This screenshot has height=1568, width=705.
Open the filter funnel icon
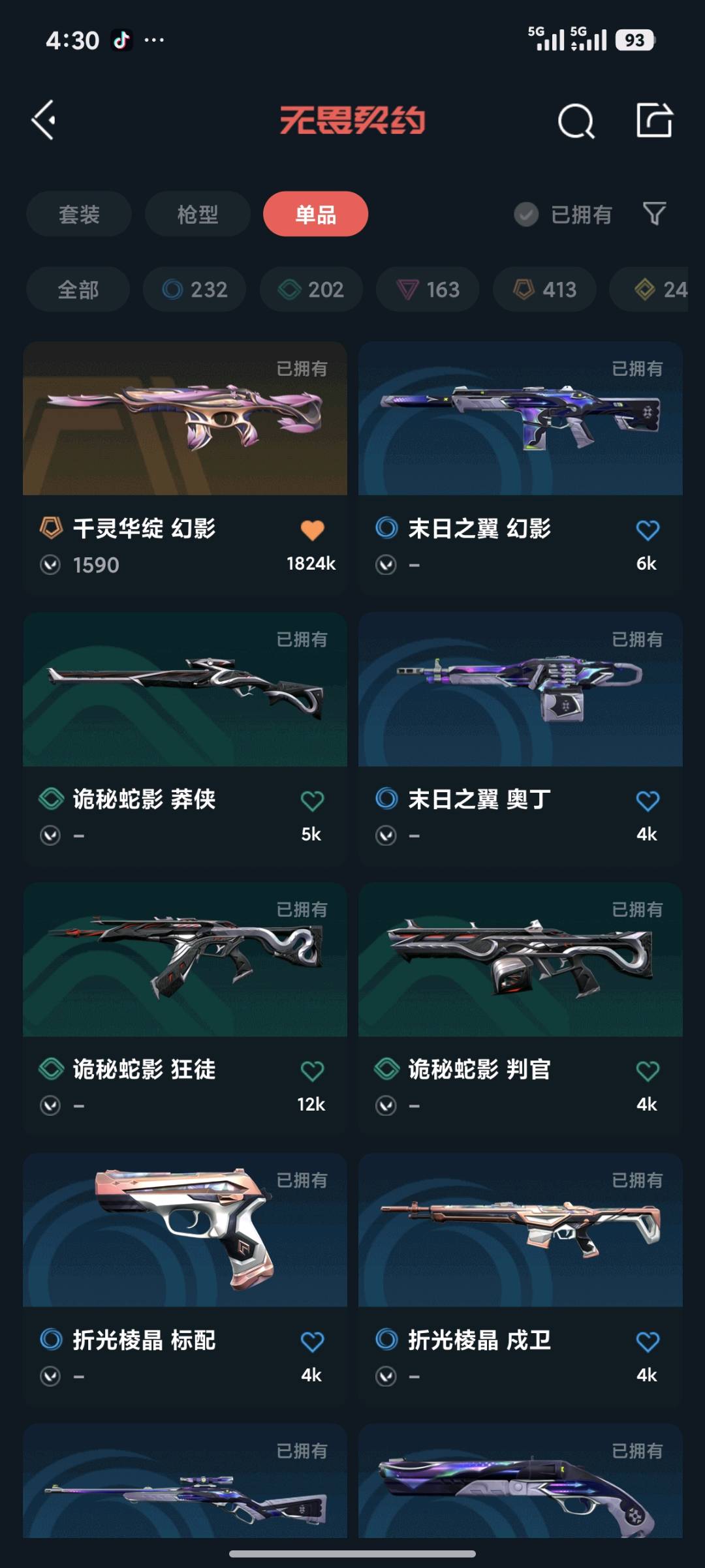pyautogui.click(x=654, y=213)
